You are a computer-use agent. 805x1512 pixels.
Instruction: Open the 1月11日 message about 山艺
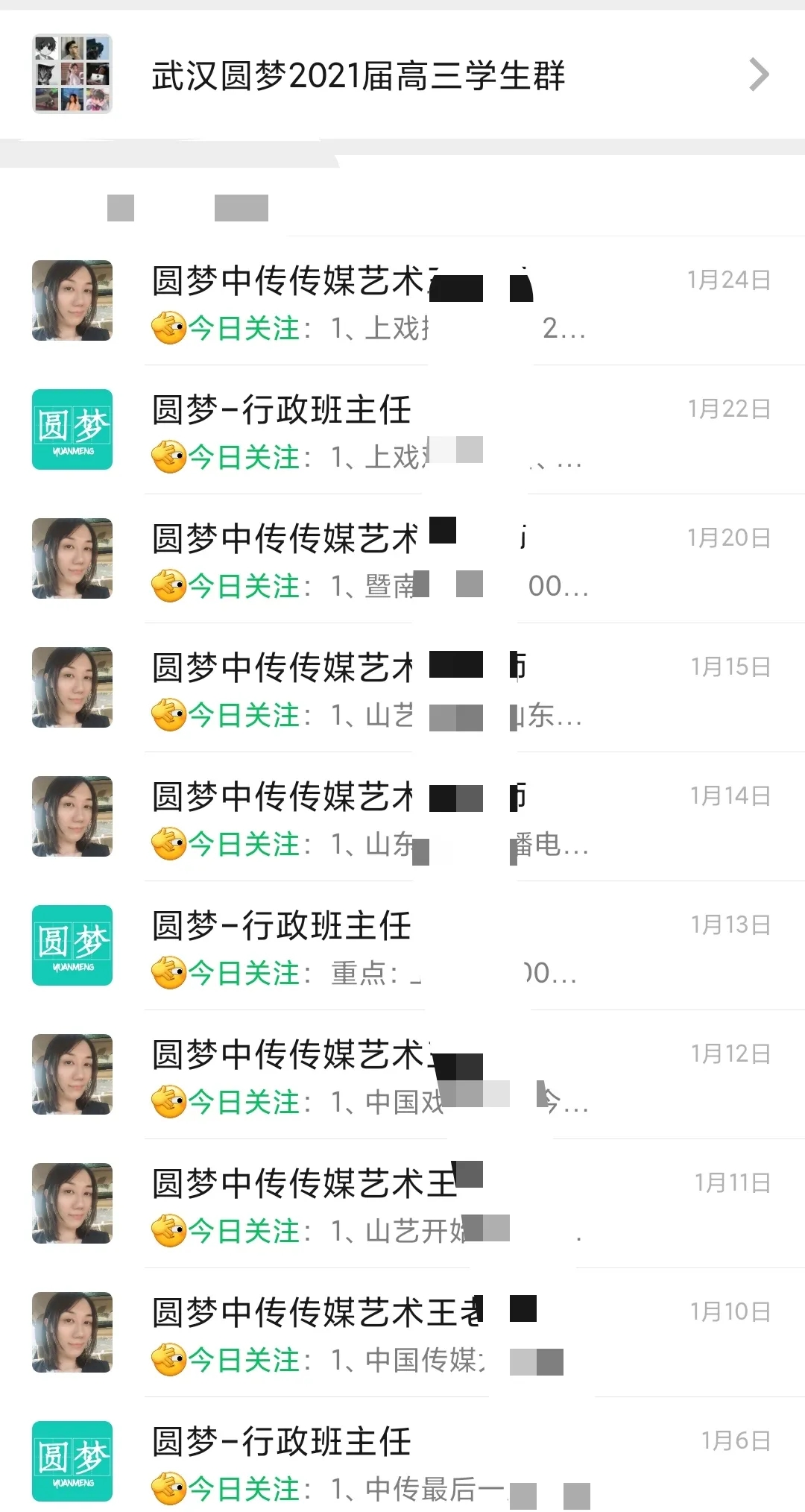[402, 1205]
